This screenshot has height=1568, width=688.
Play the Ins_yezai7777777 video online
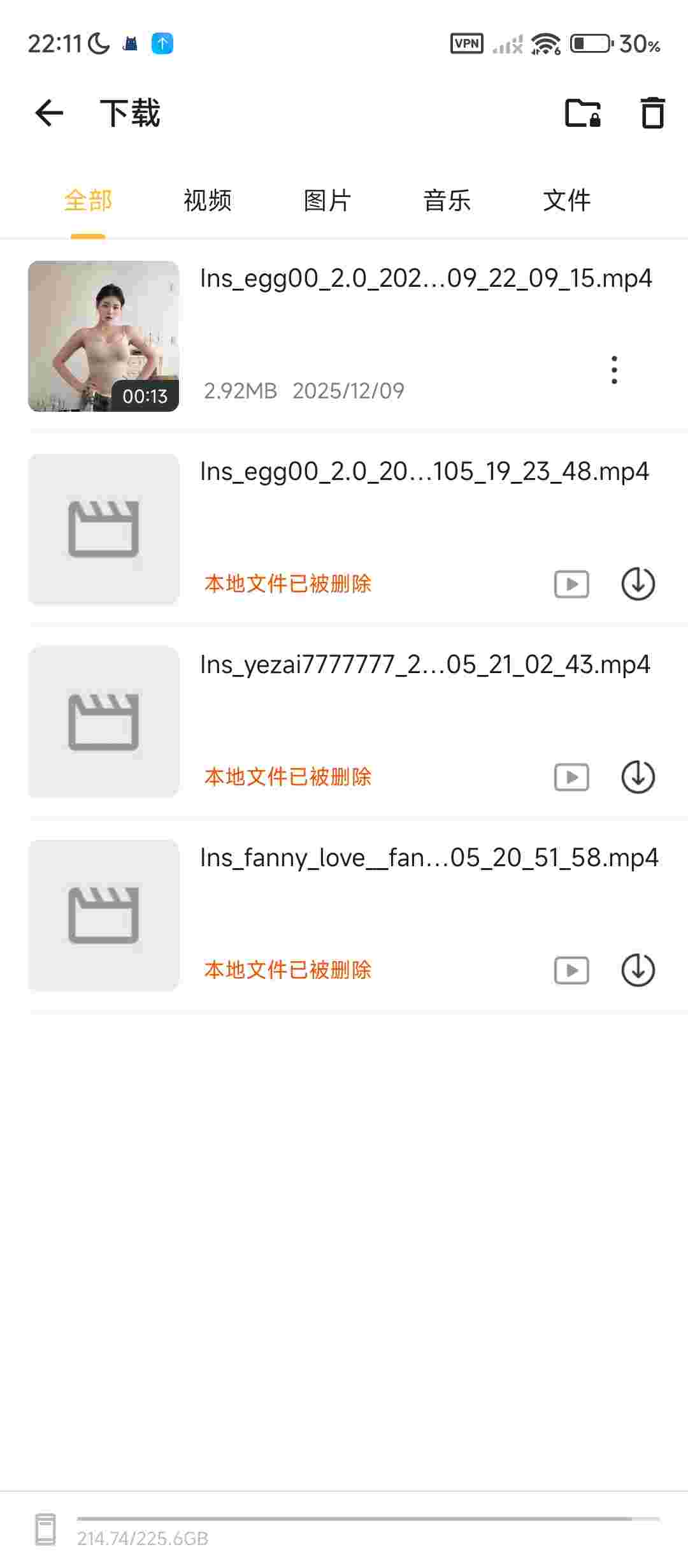click(x=571, y=777)
